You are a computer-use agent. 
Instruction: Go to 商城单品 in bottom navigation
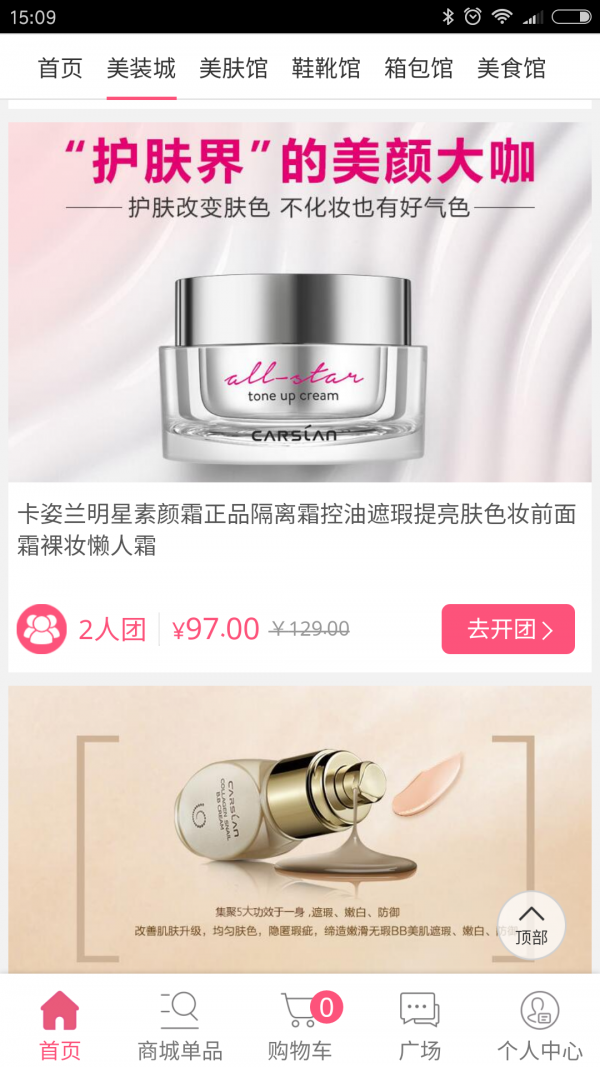click(180, 1025)
